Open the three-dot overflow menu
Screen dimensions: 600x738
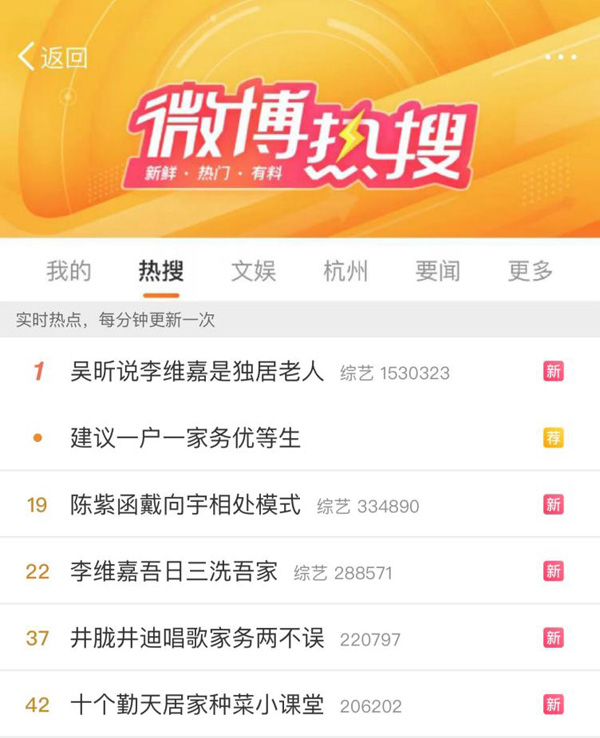(561, 56)
